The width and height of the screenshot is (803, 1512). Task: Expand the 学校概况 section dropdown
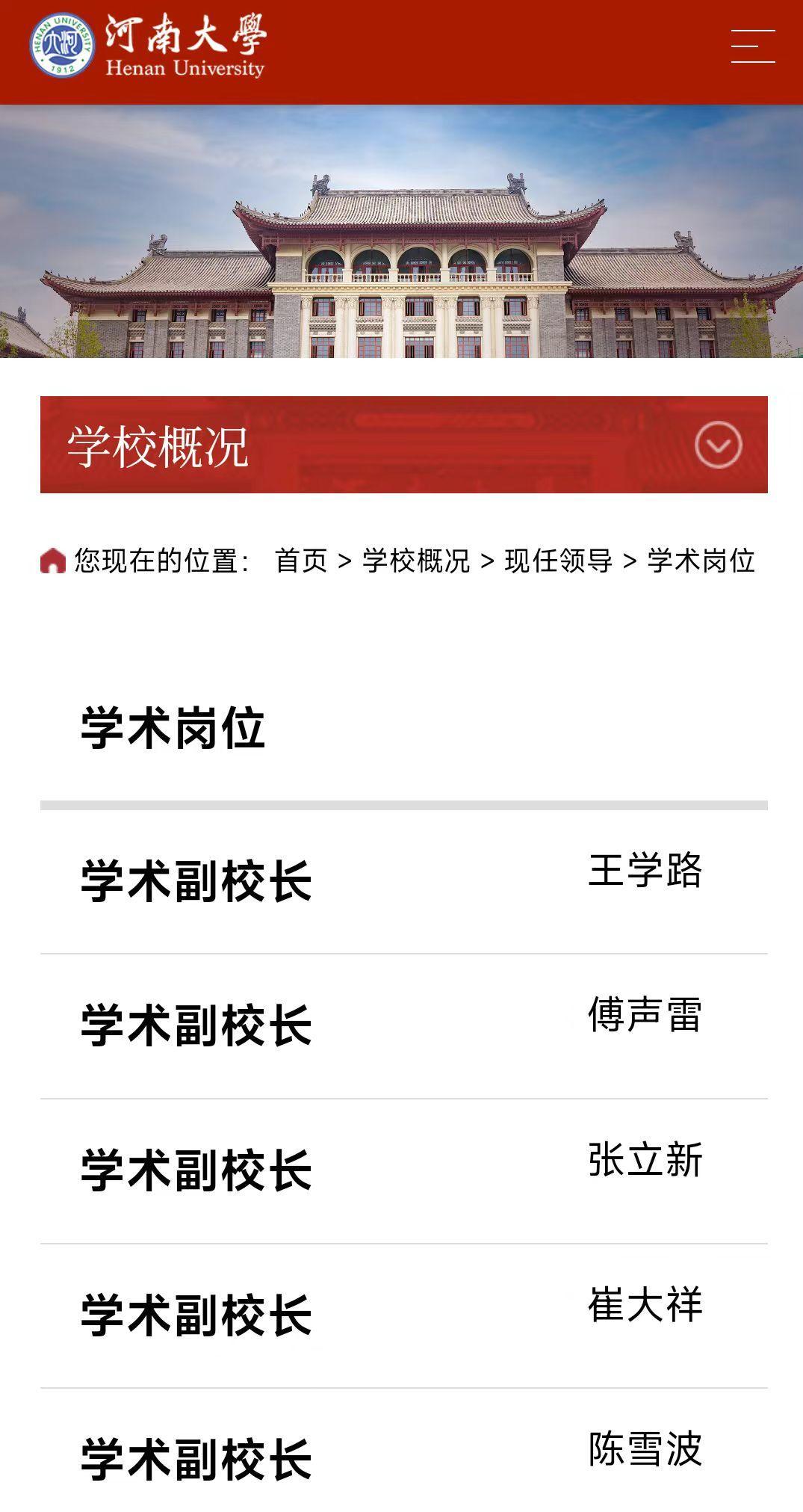tap(718, 445)
